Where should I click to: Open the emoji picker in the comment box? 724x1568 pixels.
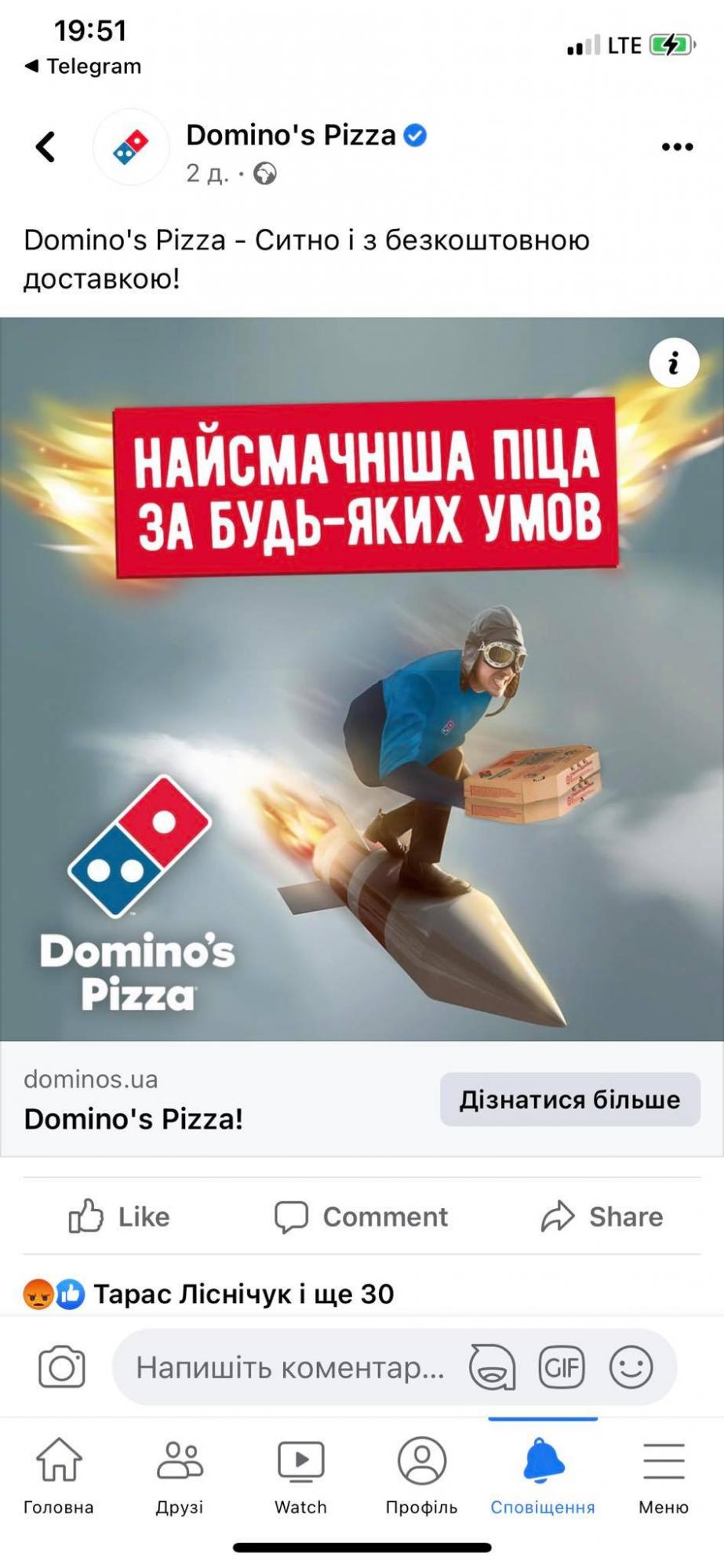(631, 1367)
